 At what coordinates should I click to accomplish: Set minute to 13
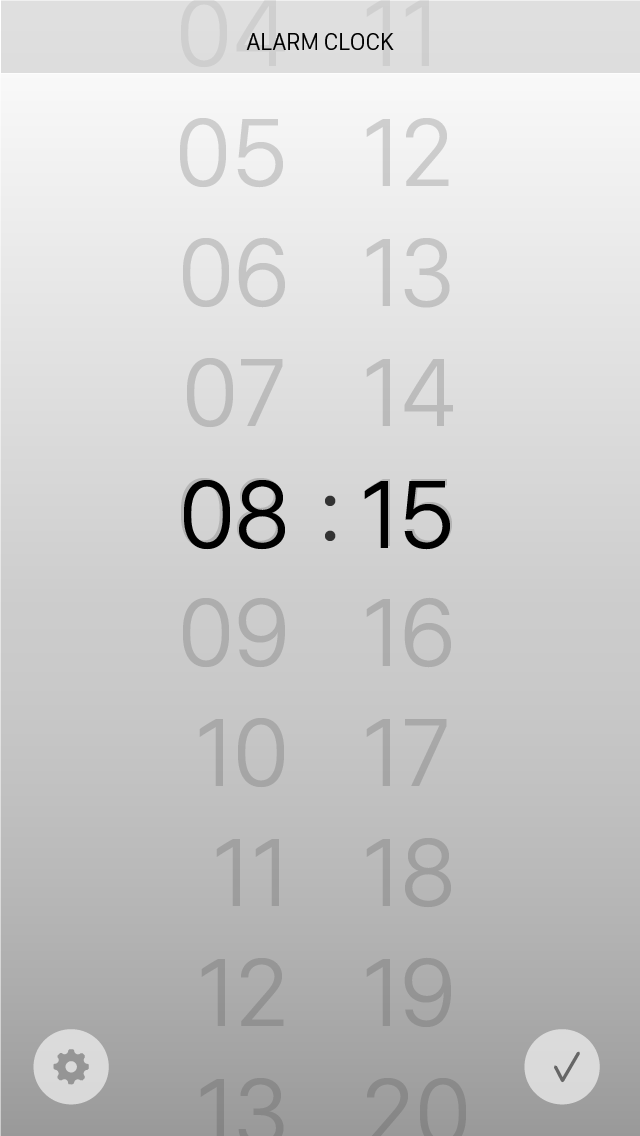pos(407,273)
